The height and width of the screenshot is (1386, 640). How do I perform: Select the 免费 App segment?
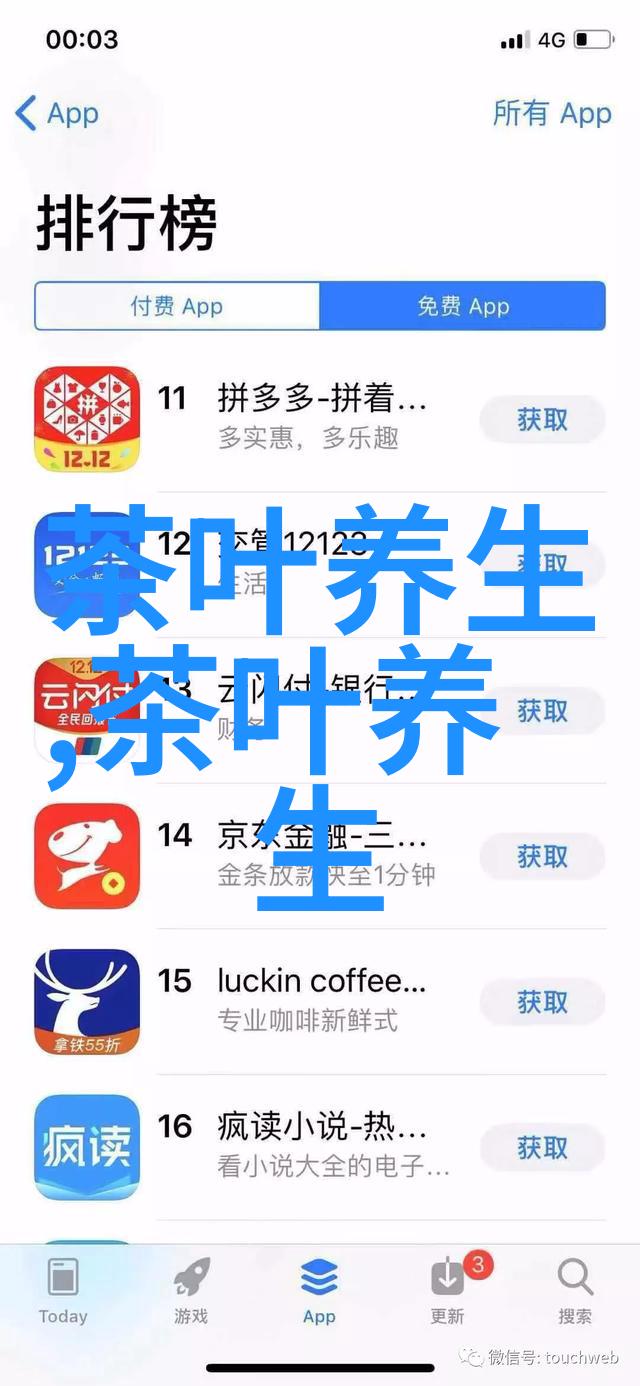(463, 306)
